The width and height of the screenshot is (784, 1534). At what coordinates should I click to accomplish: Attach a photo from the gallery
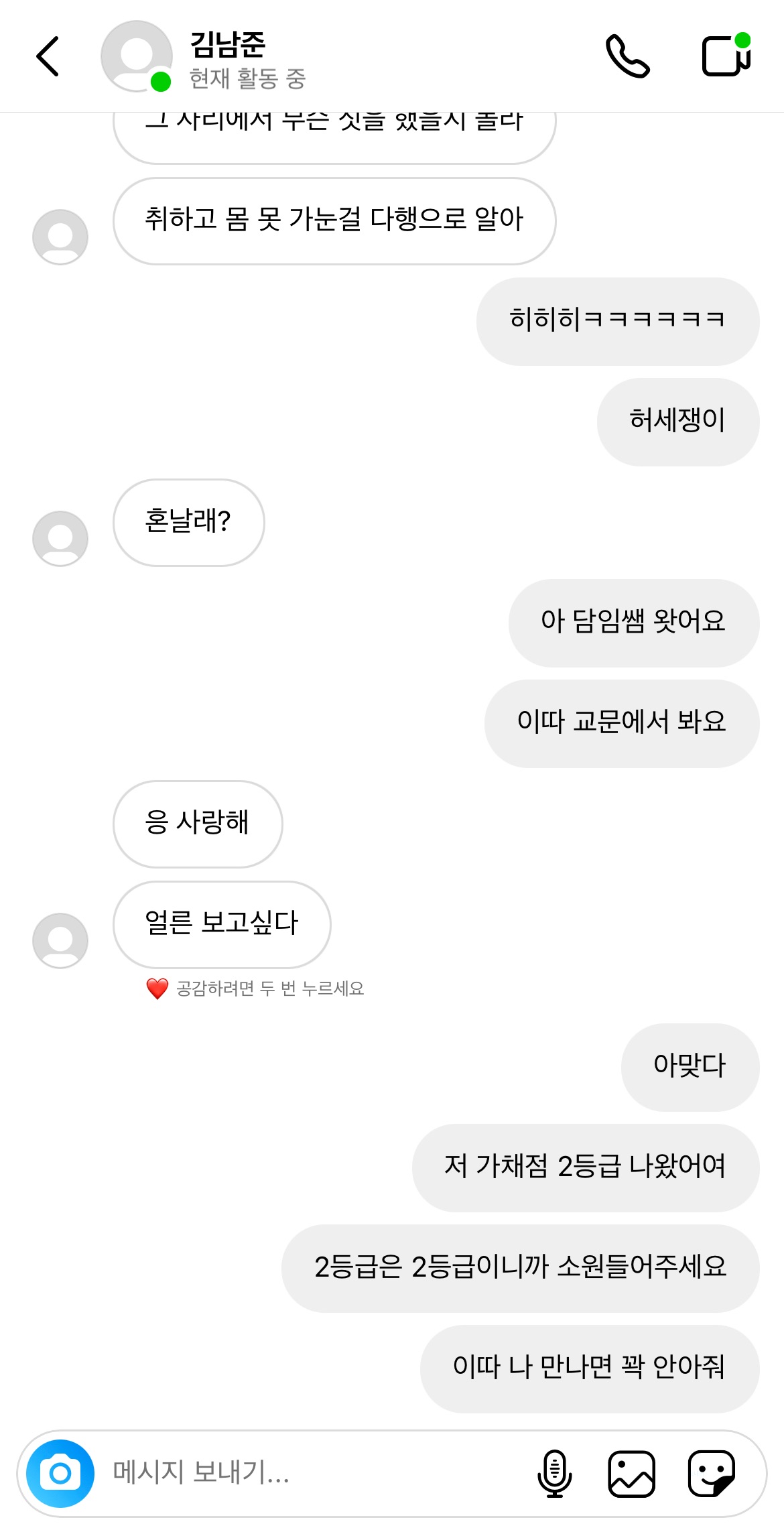(631, 1473)
